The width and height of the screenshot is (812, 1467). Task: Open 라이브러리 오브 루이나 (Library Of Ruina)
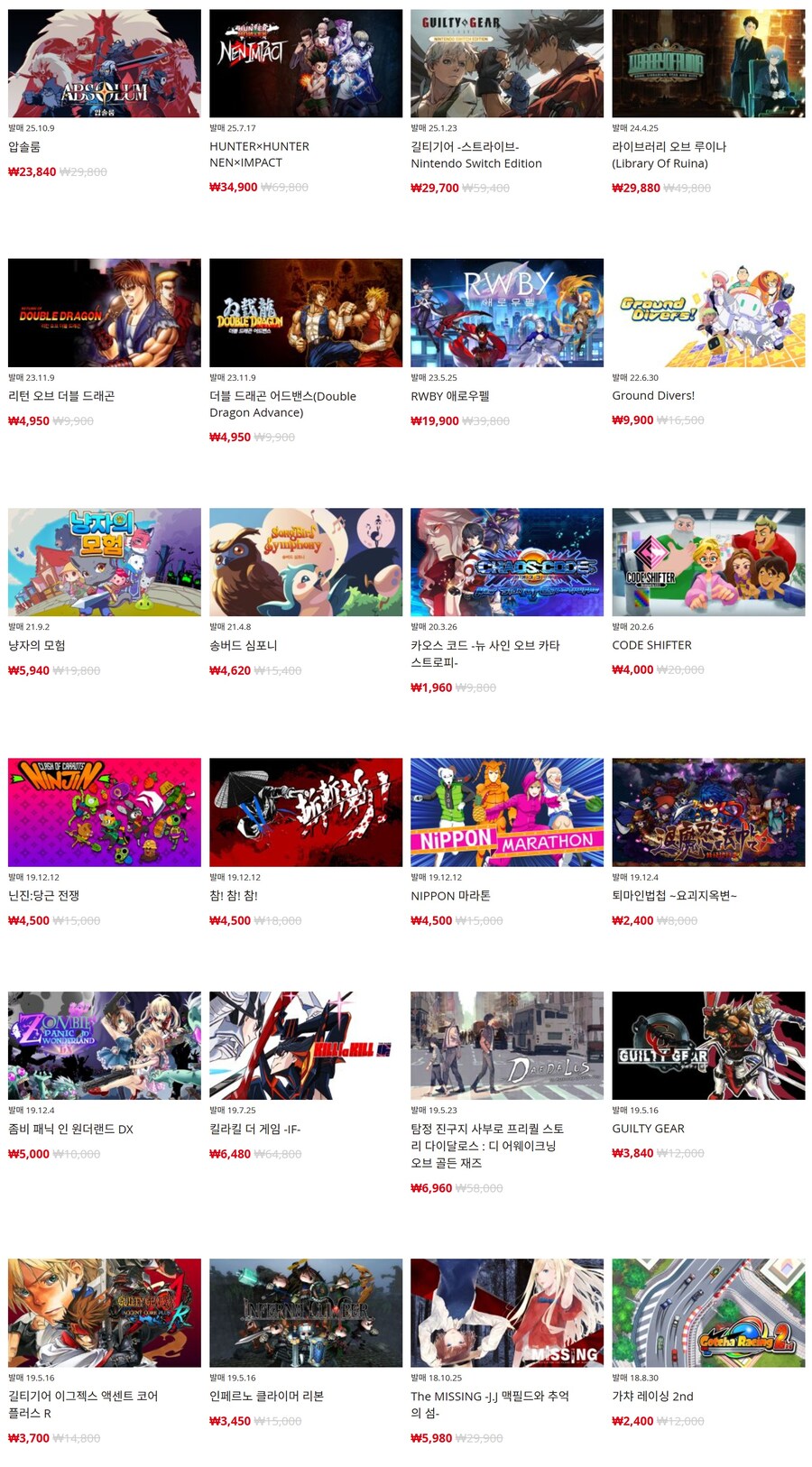point(708,63)
